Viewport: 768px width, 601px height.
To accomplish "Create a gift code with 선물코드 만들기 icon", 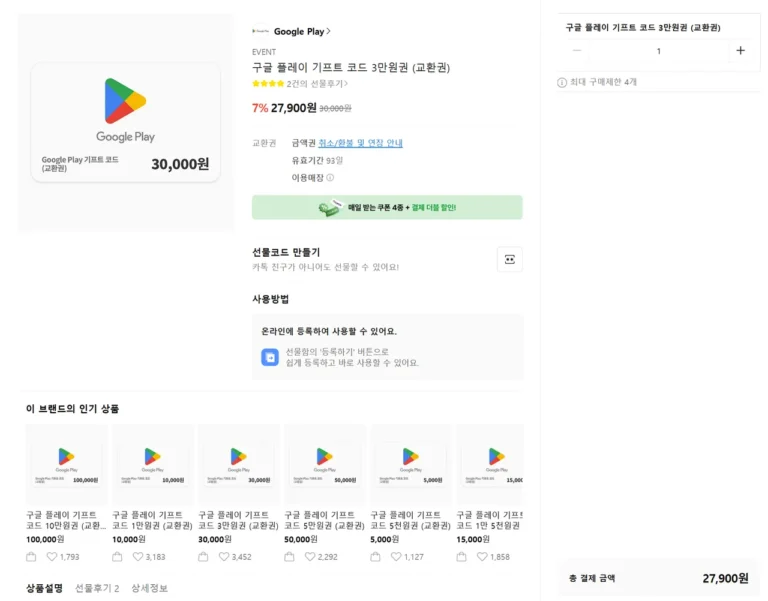I will click(x=509, y=260).
